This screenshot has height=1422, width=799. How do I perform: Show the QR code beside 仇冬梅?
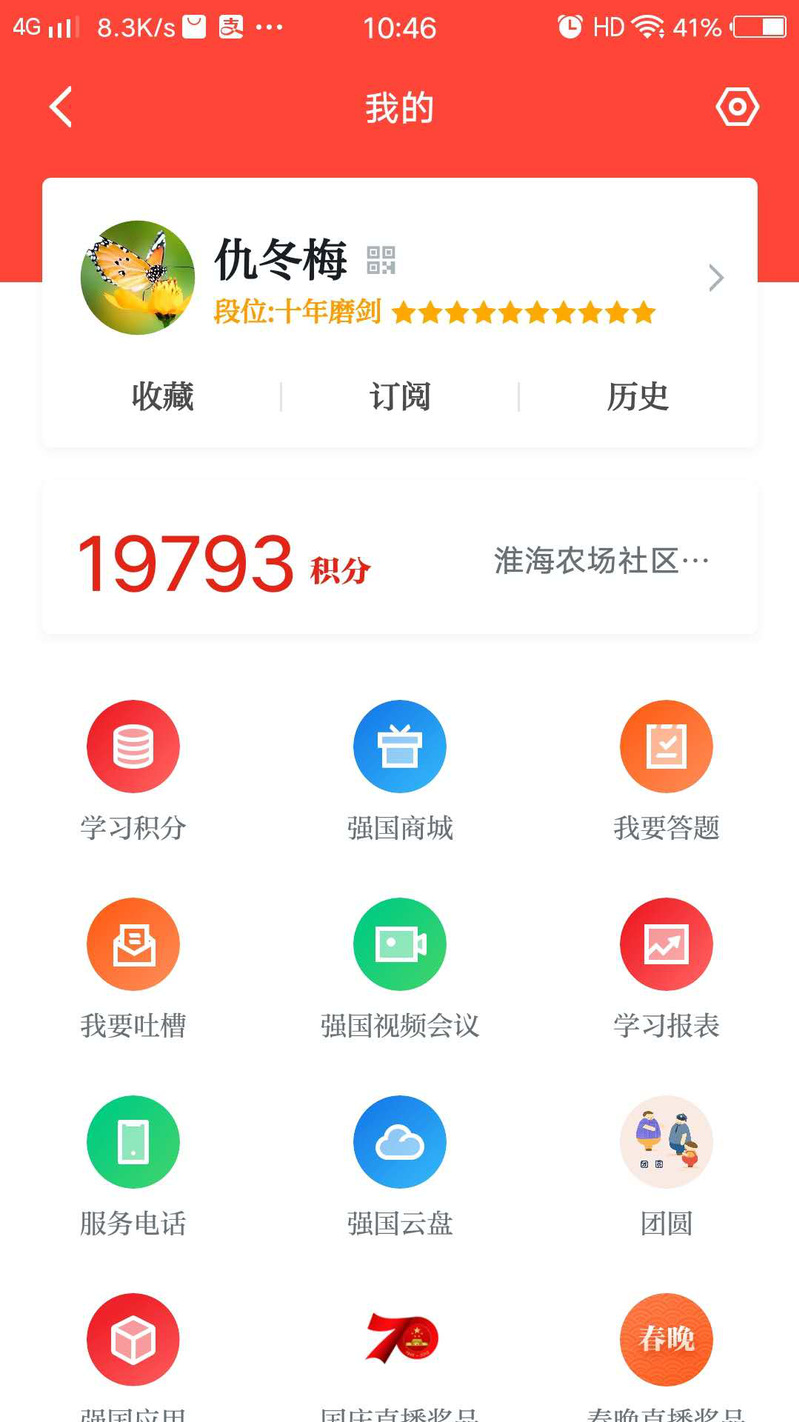pos(381,260)
